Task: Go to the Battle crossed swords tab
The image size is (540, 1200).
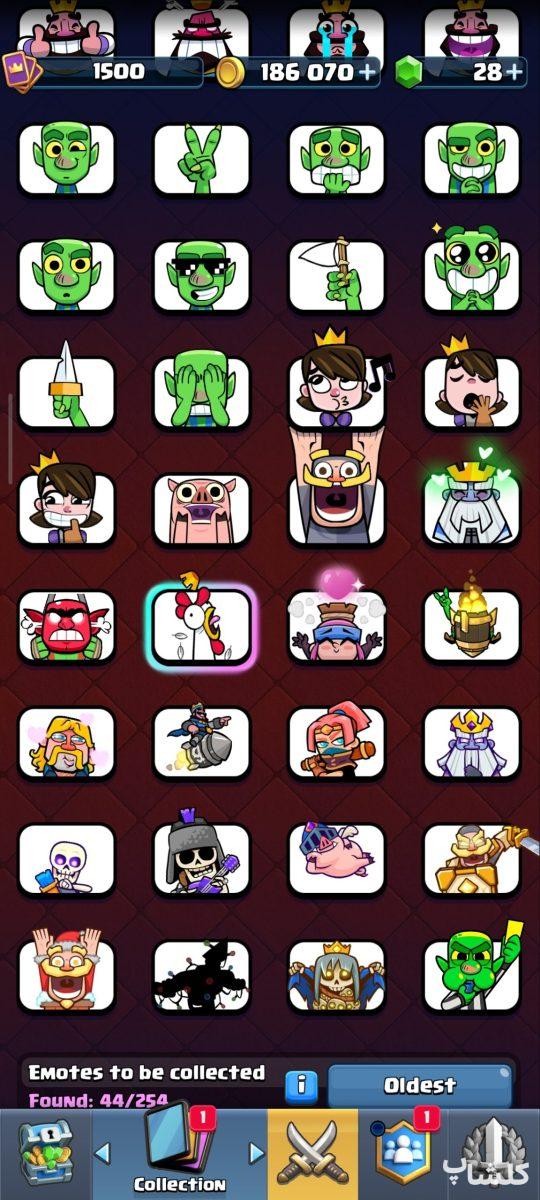Action: [x=313, y=1155]
